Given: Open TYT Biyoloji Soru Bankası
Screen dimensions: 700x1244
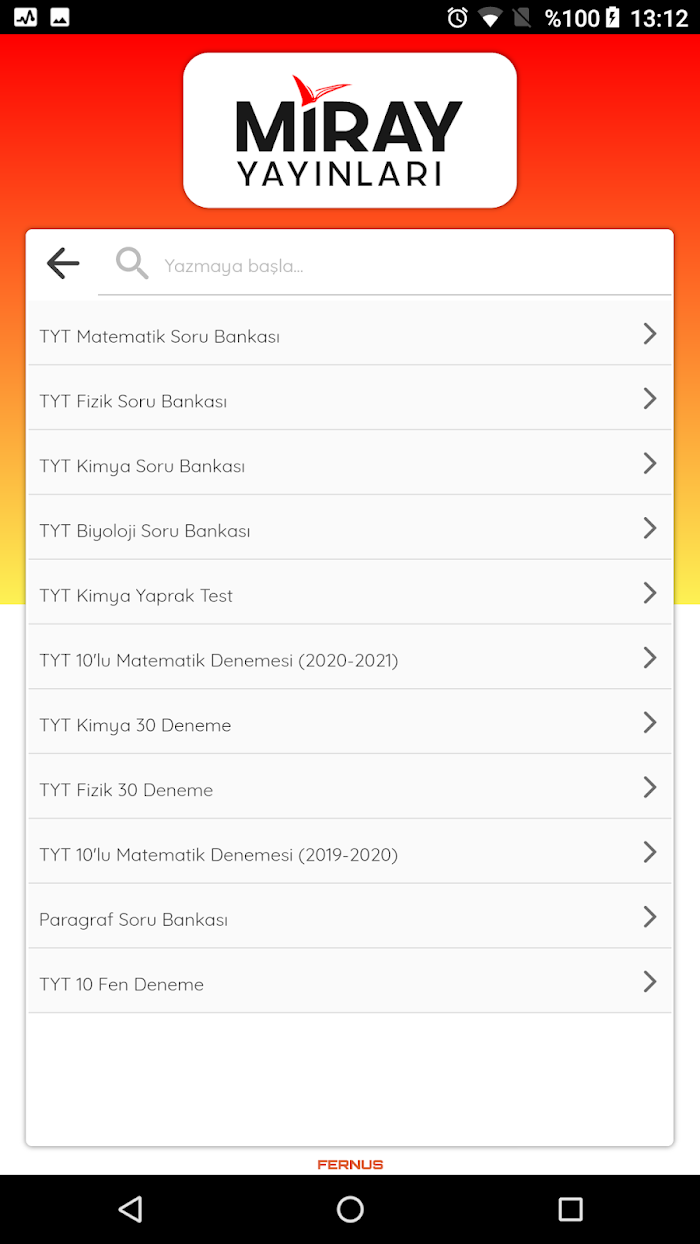Looking at the screenshot, I should pos(350,528).
